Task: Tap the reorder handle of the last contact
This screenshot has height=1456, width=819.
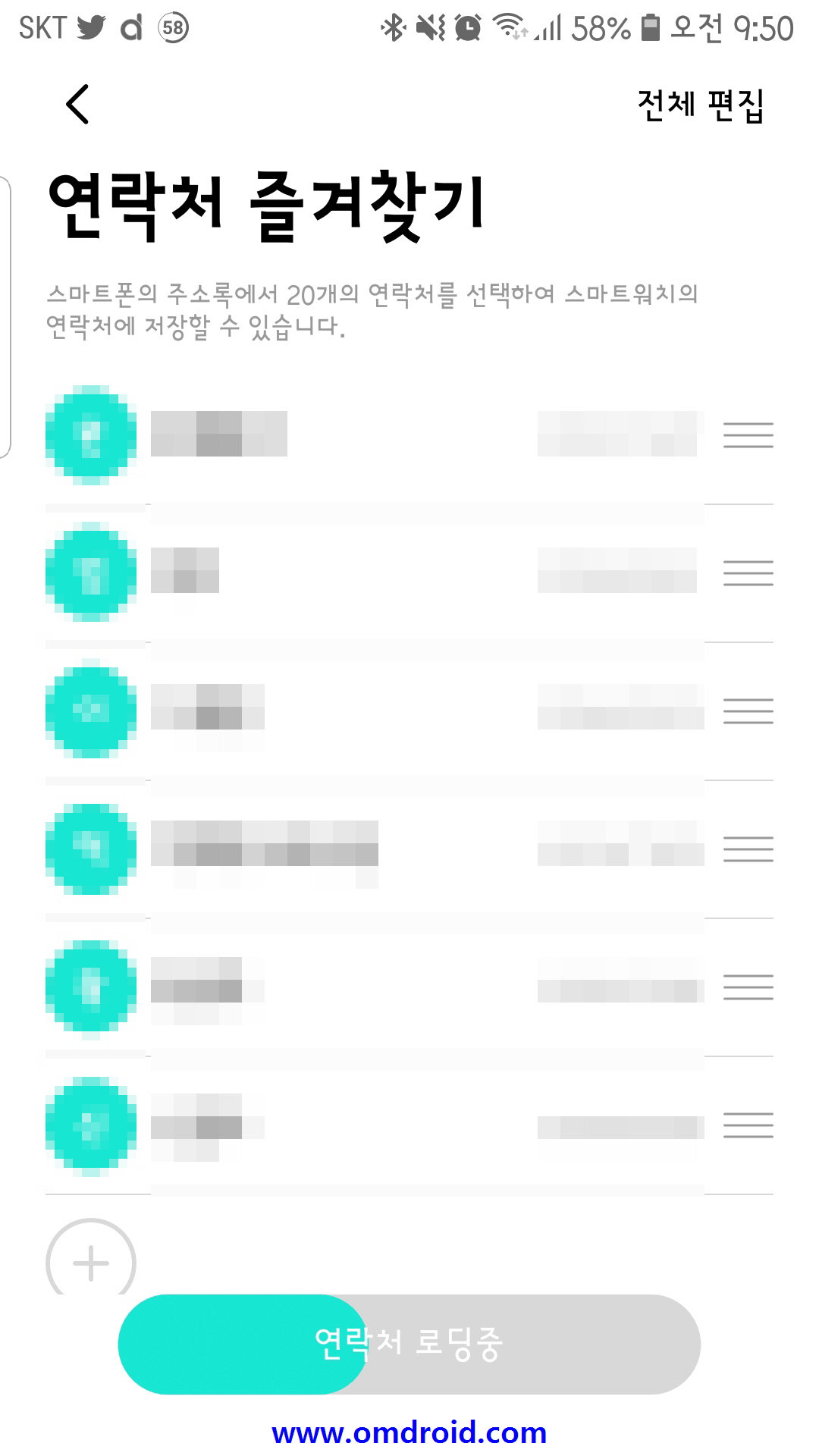Action: 748,1125
